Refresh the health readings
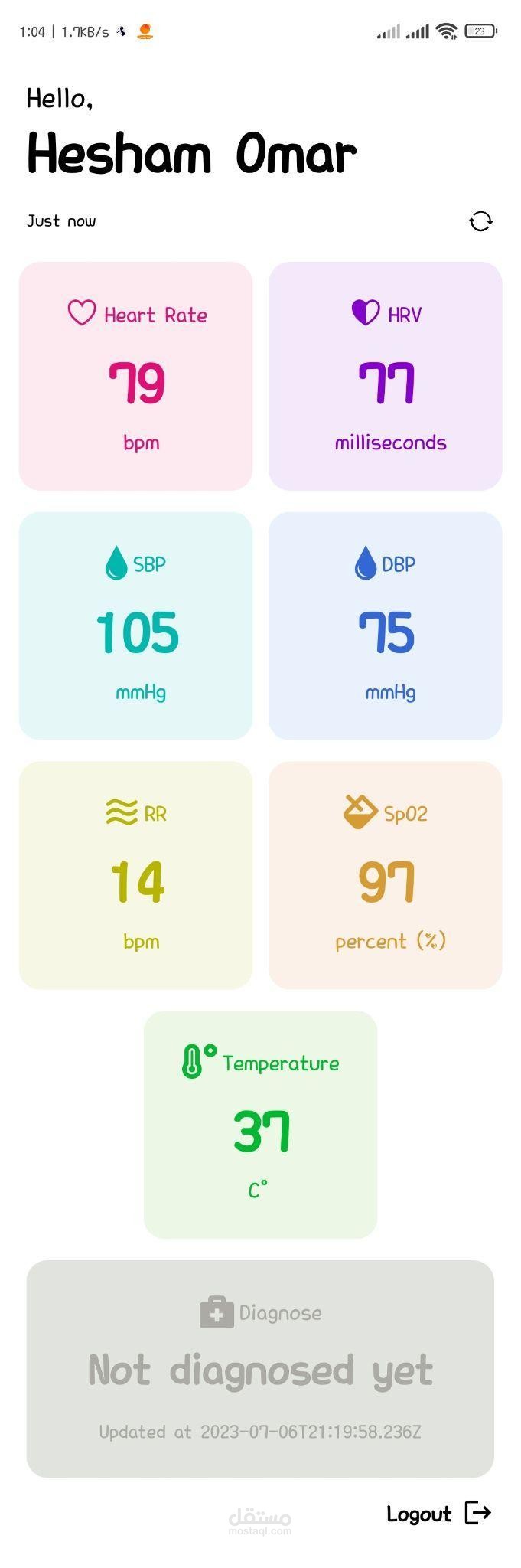 point(480,221)
